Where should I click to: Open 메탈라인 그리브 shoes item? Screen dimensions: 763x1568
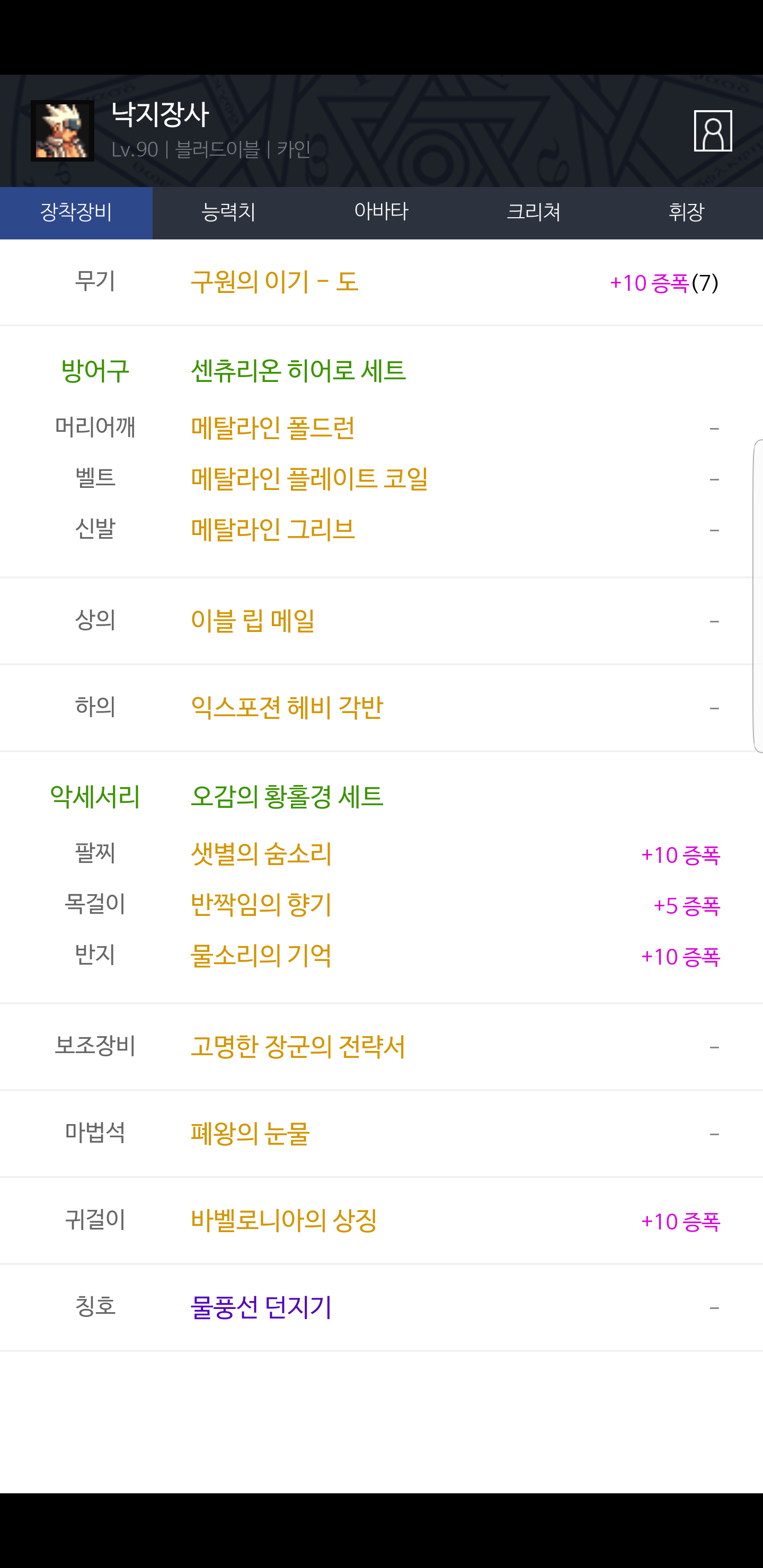[381, 530]
